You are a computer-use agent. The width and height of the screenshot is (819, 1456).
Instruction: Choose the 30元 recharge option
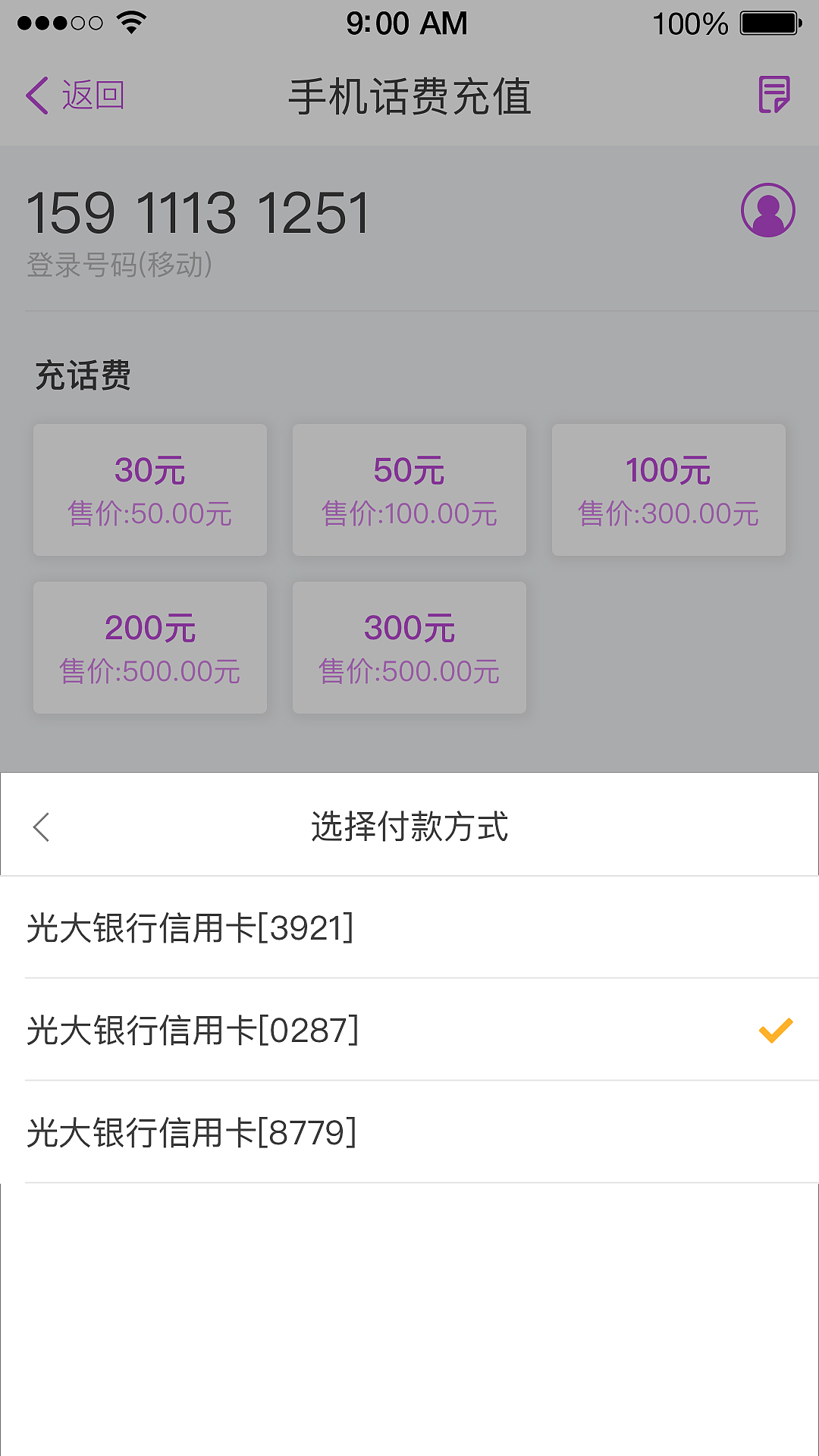149,489
